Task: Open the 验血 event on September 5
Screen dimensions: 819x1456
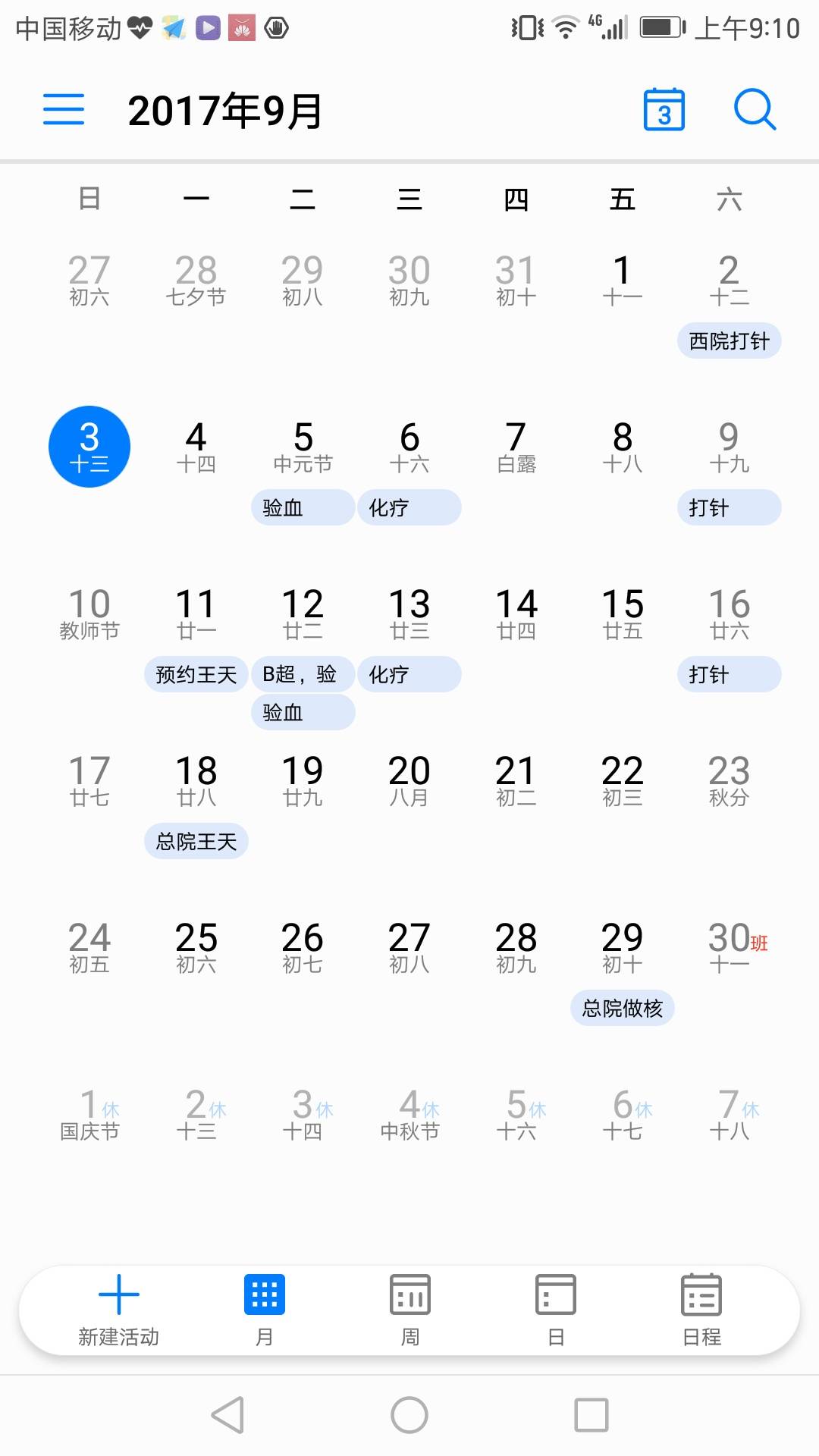Action: [x=303, y=508]
